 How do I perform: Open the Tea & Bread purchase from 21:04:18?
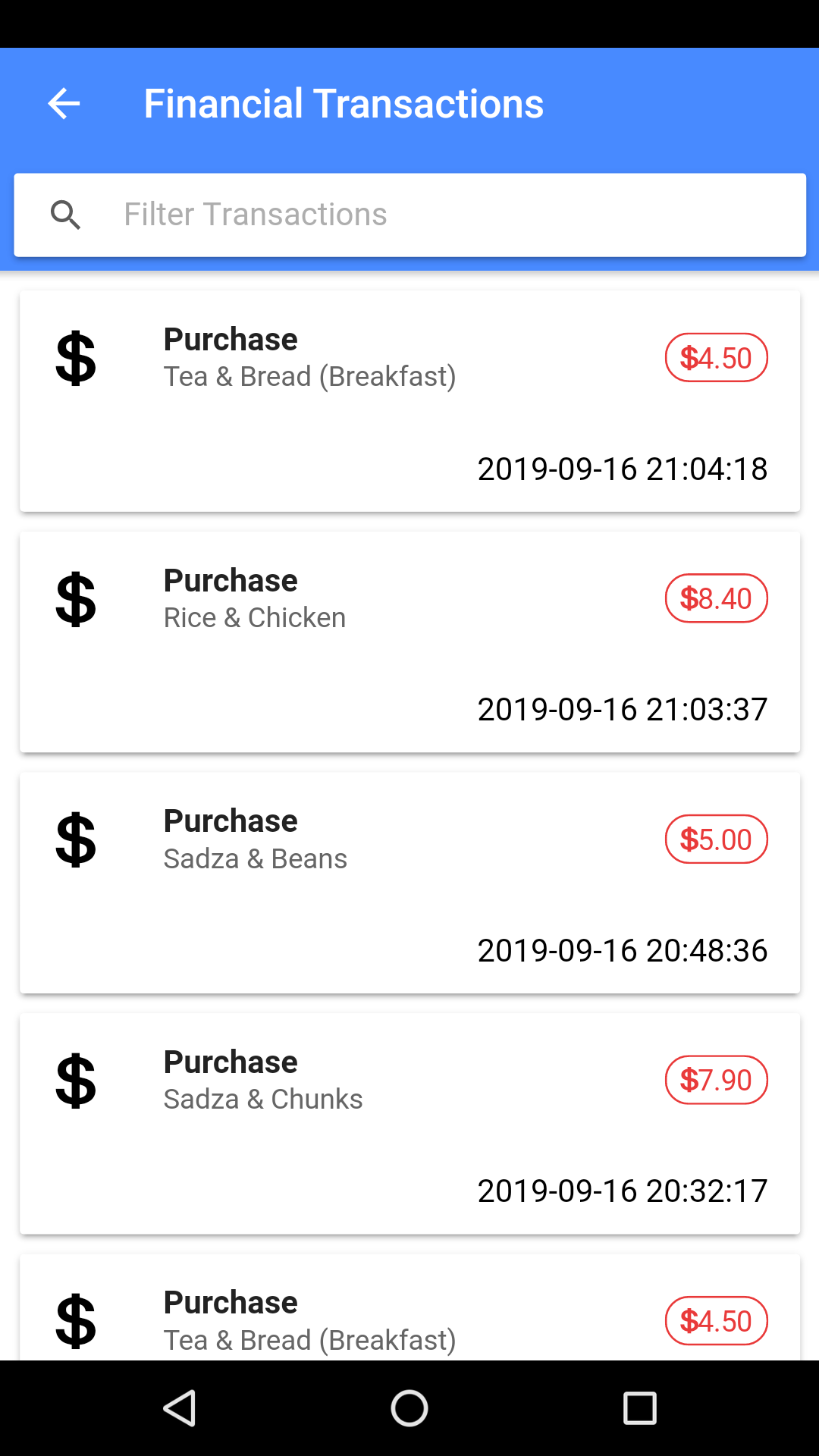(x=409, y=401)
